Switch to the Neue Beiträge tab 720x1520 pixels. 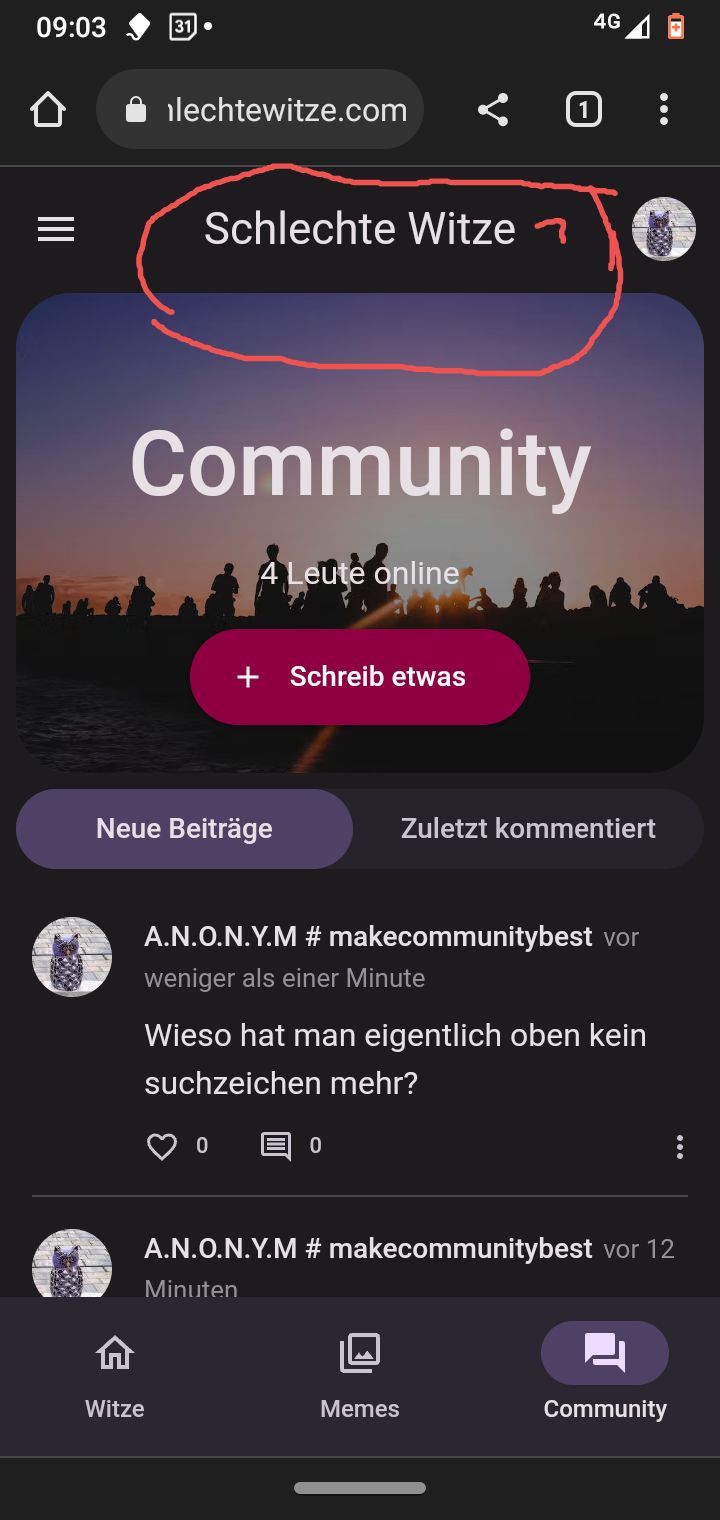[x=185, y=828]
